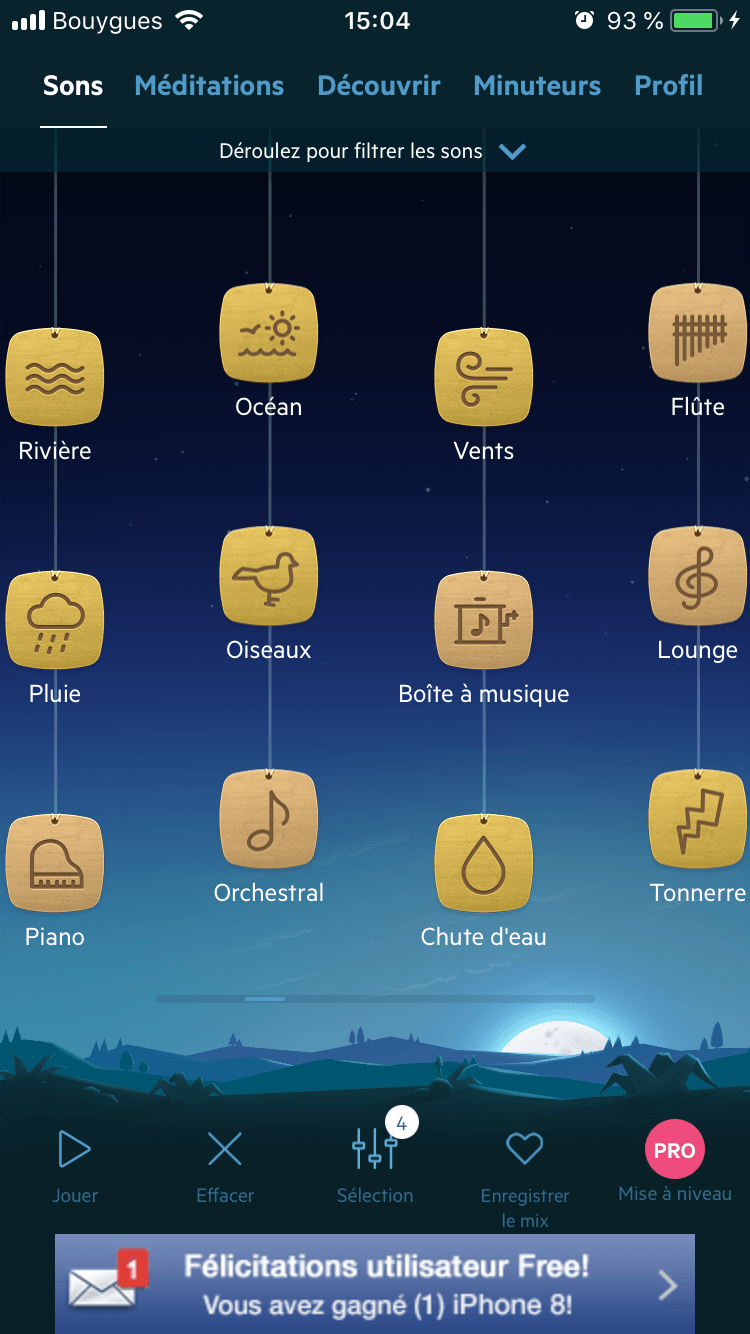Switch to the Méditations tab

[x=209, y=86]
